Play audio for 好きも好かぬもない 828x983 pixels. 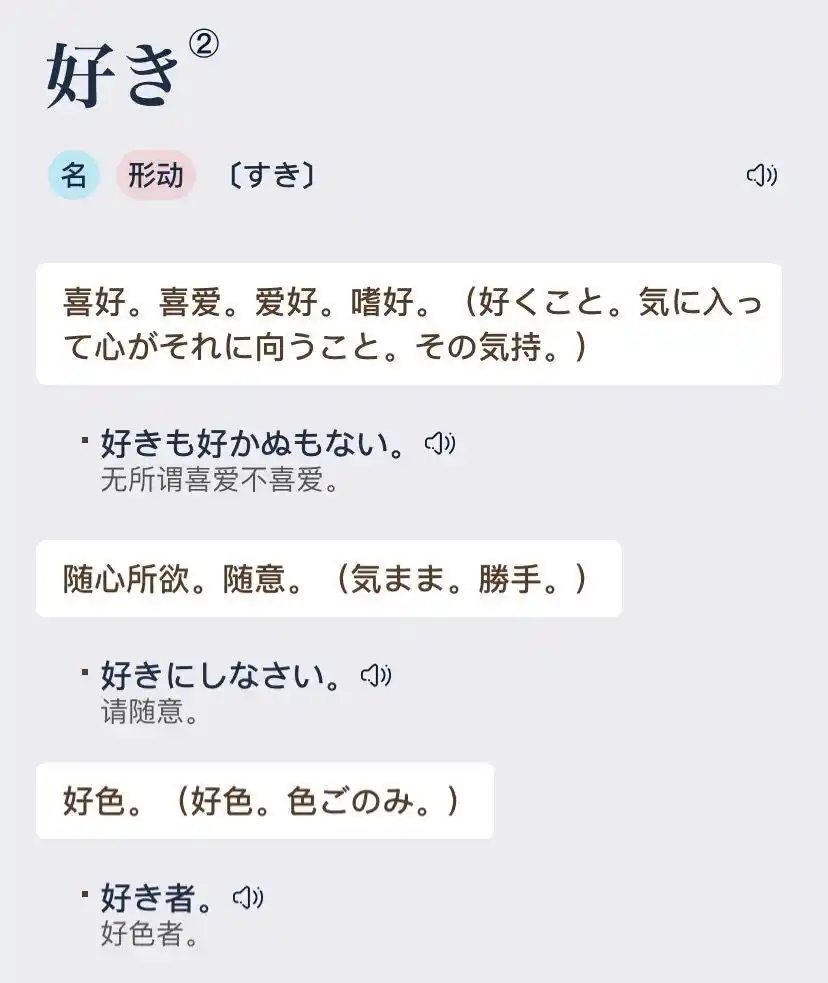439,443
